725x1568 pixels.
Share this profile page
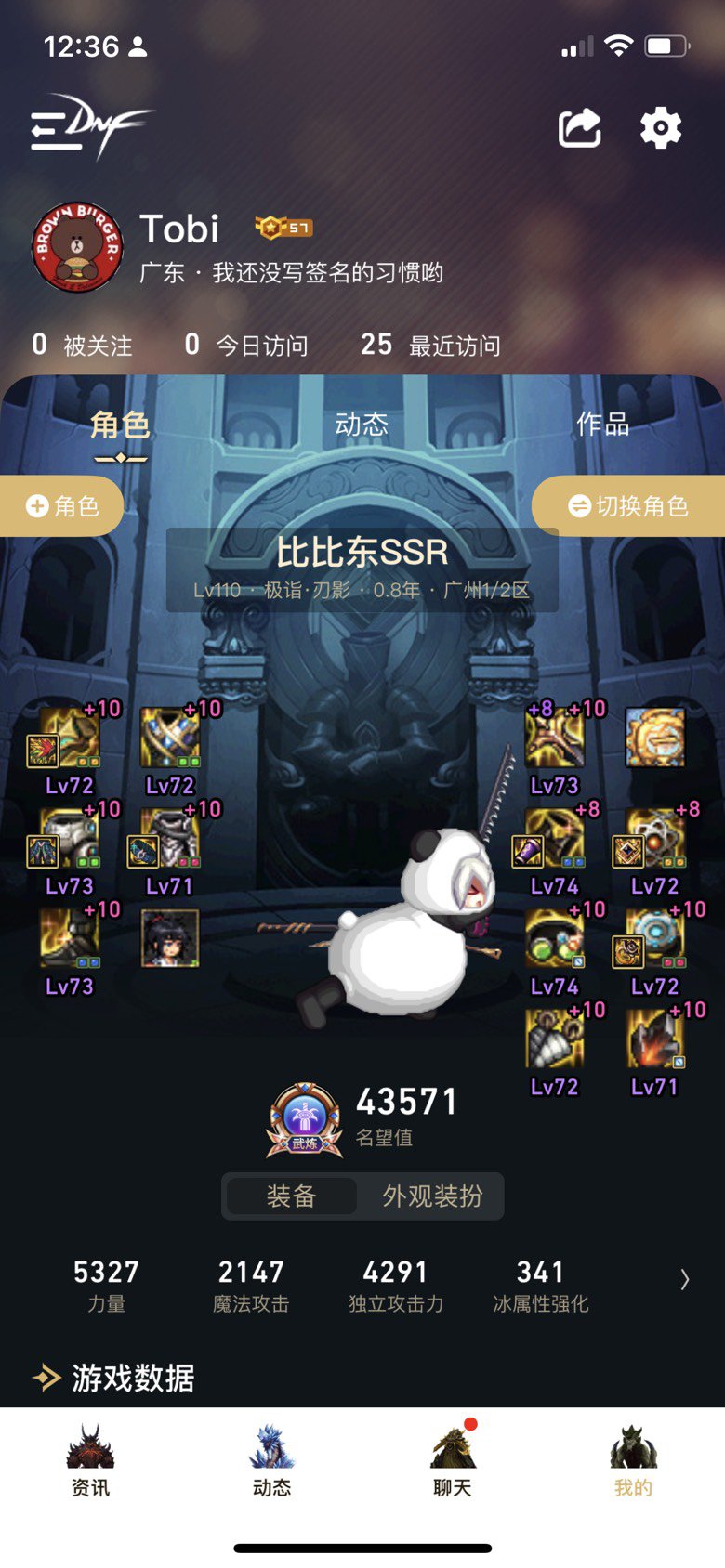580,128
